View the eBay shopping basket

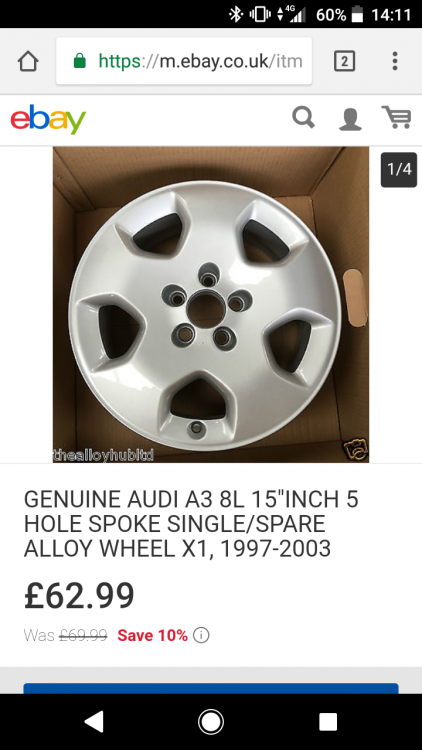(397, 118)
